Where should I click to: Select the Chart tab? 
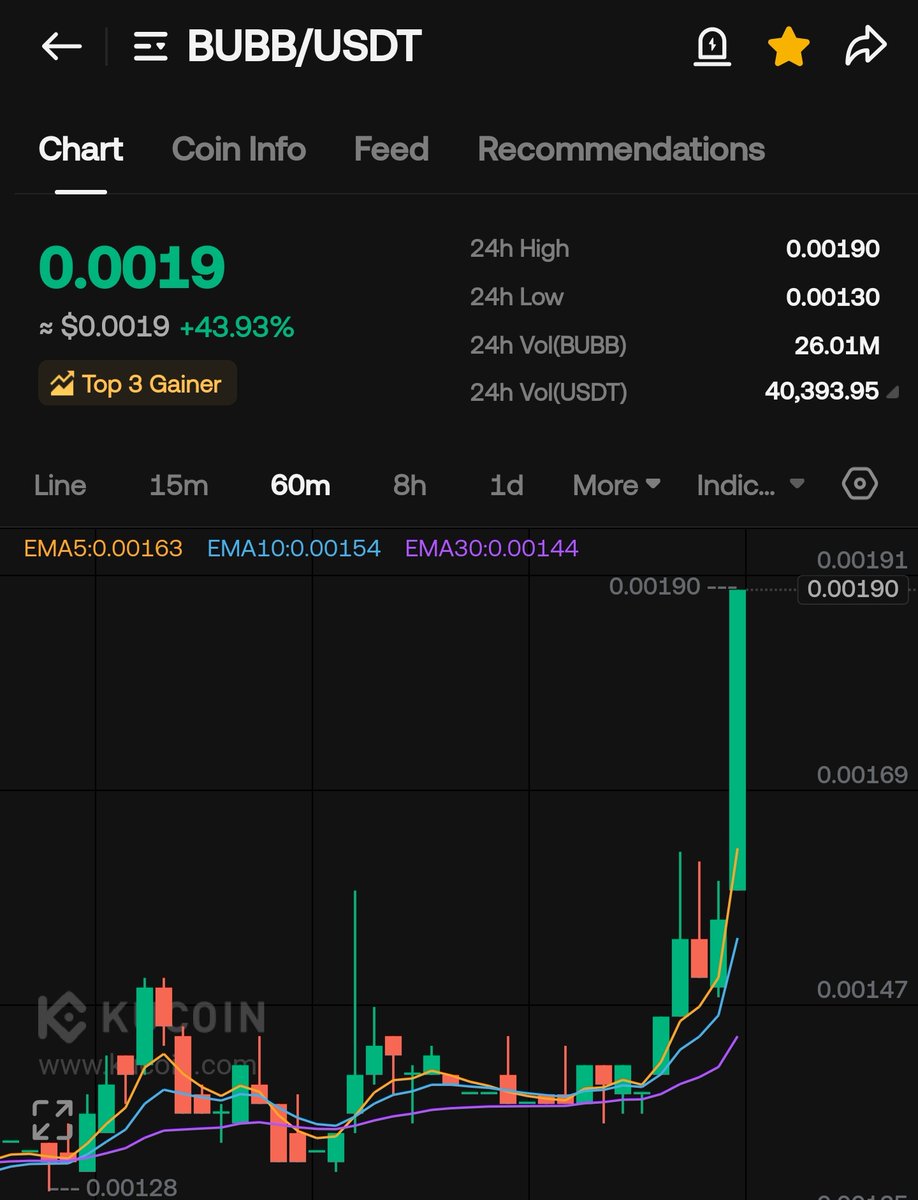(81, 149)
